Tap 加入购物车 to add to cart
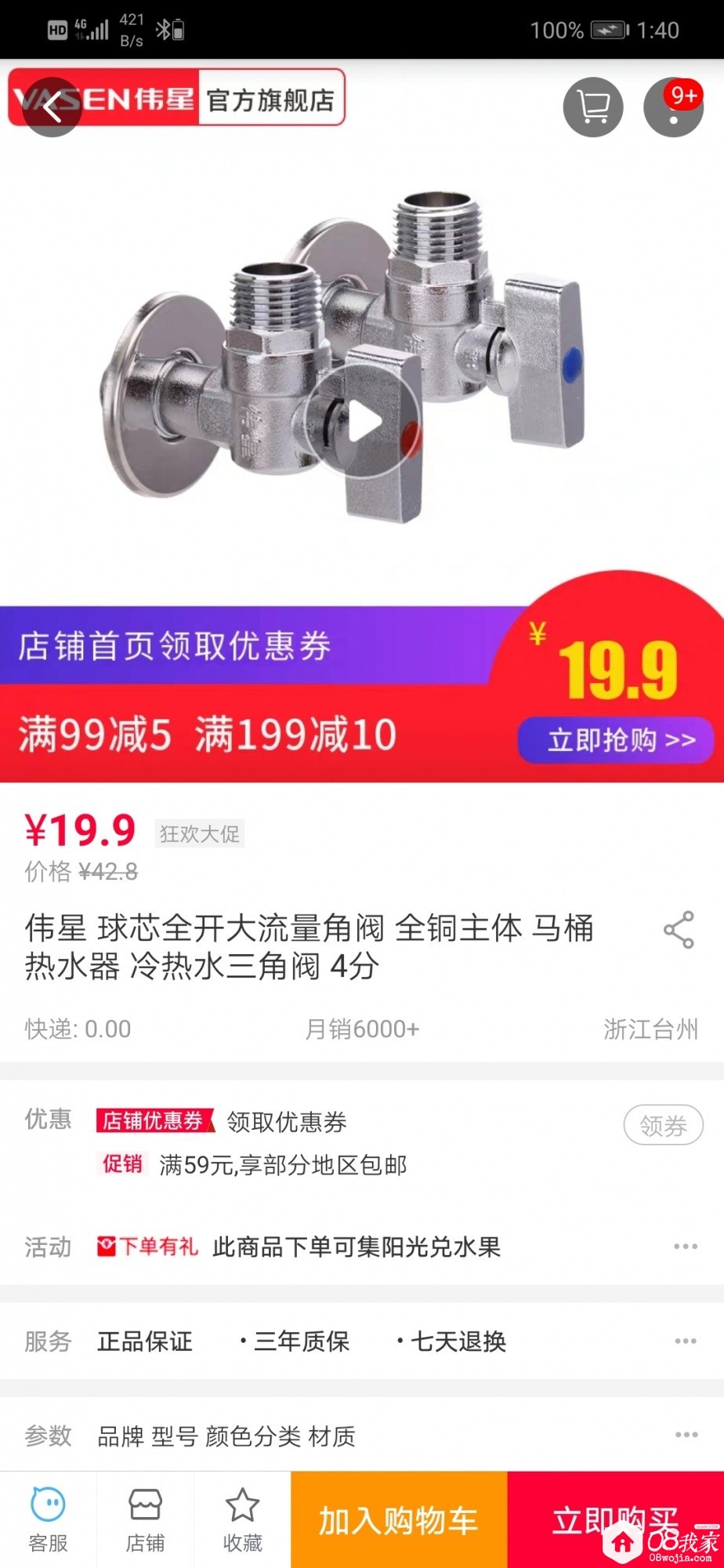This screenshot has height=1568, width=724. pos(399,1520)
